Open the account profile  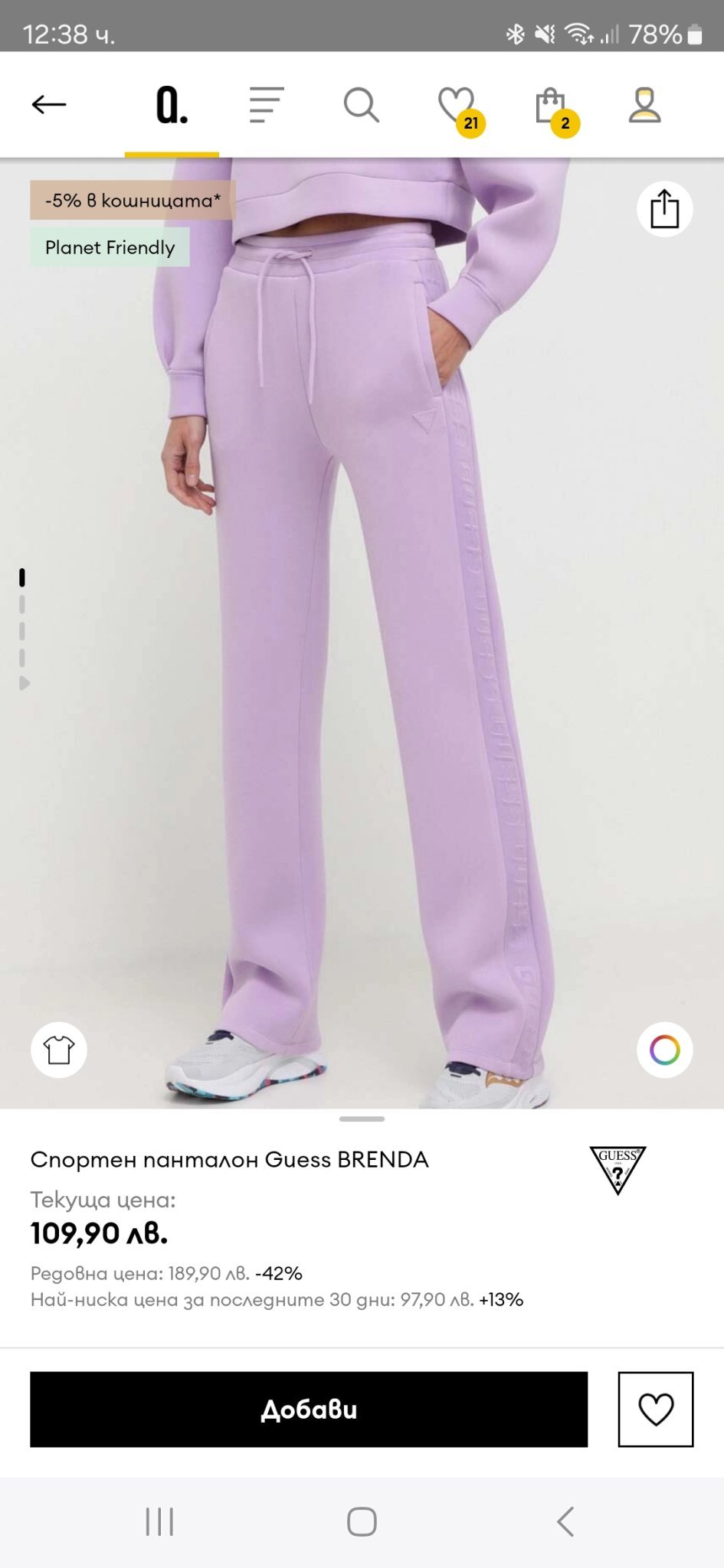pyautogui.click(x=644, y=105)
